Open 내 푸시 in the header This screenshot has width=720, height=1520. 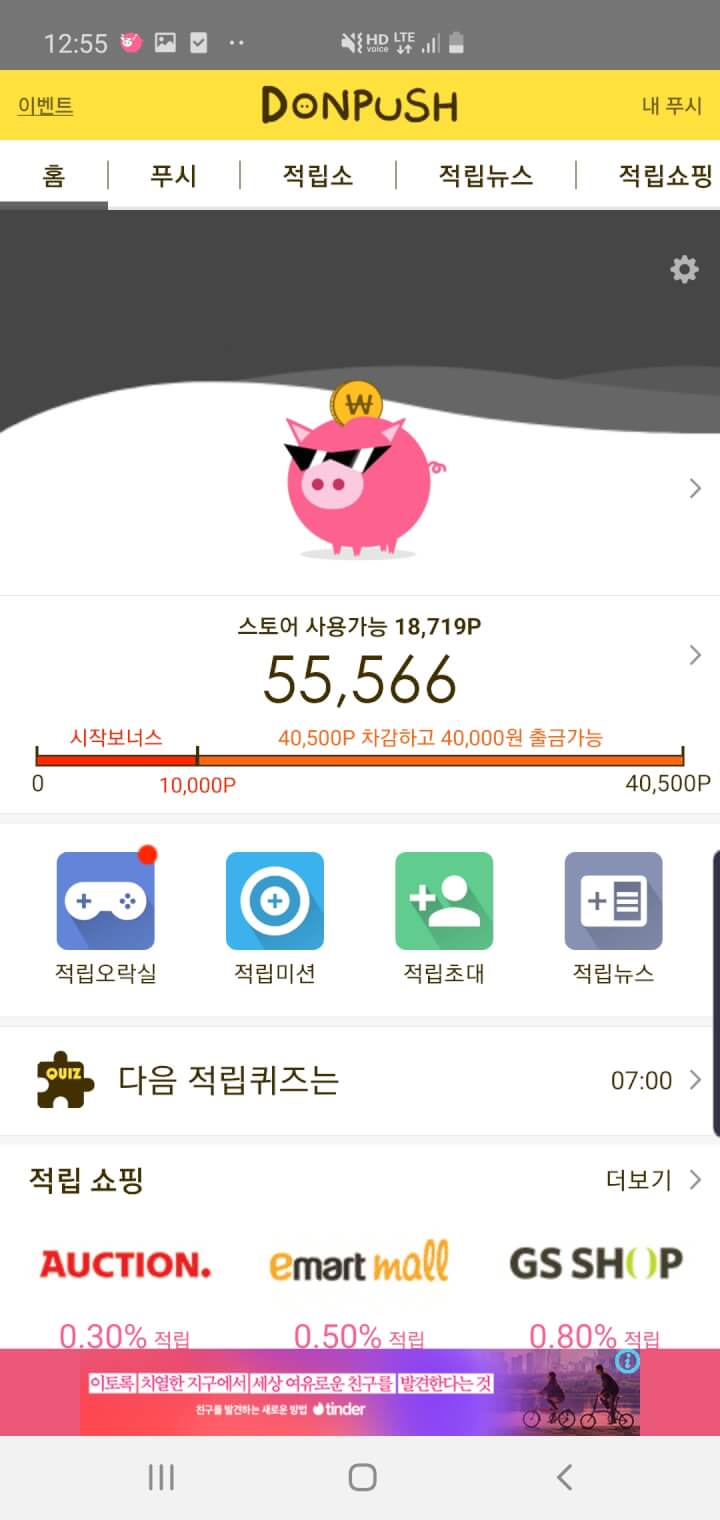coord(672,105)
